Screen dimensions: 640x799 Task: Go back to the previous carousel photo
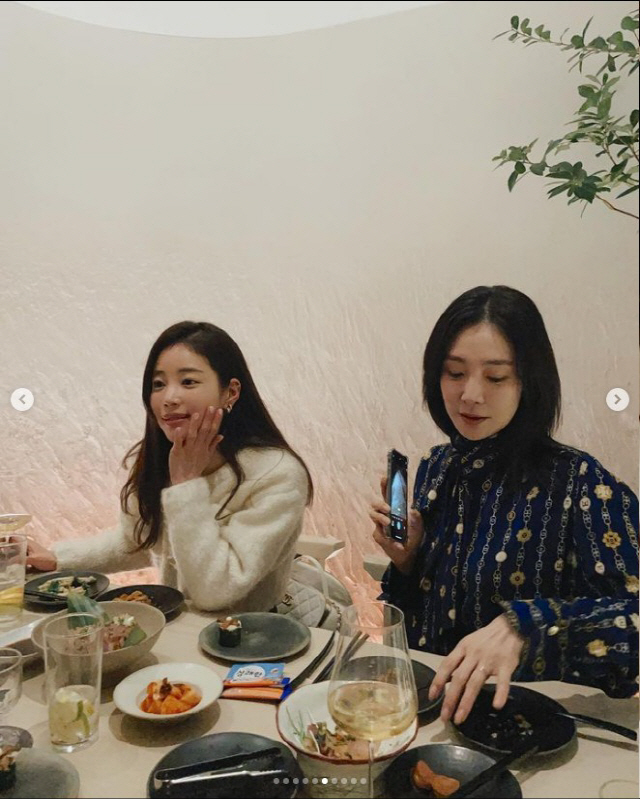(22, 400)
